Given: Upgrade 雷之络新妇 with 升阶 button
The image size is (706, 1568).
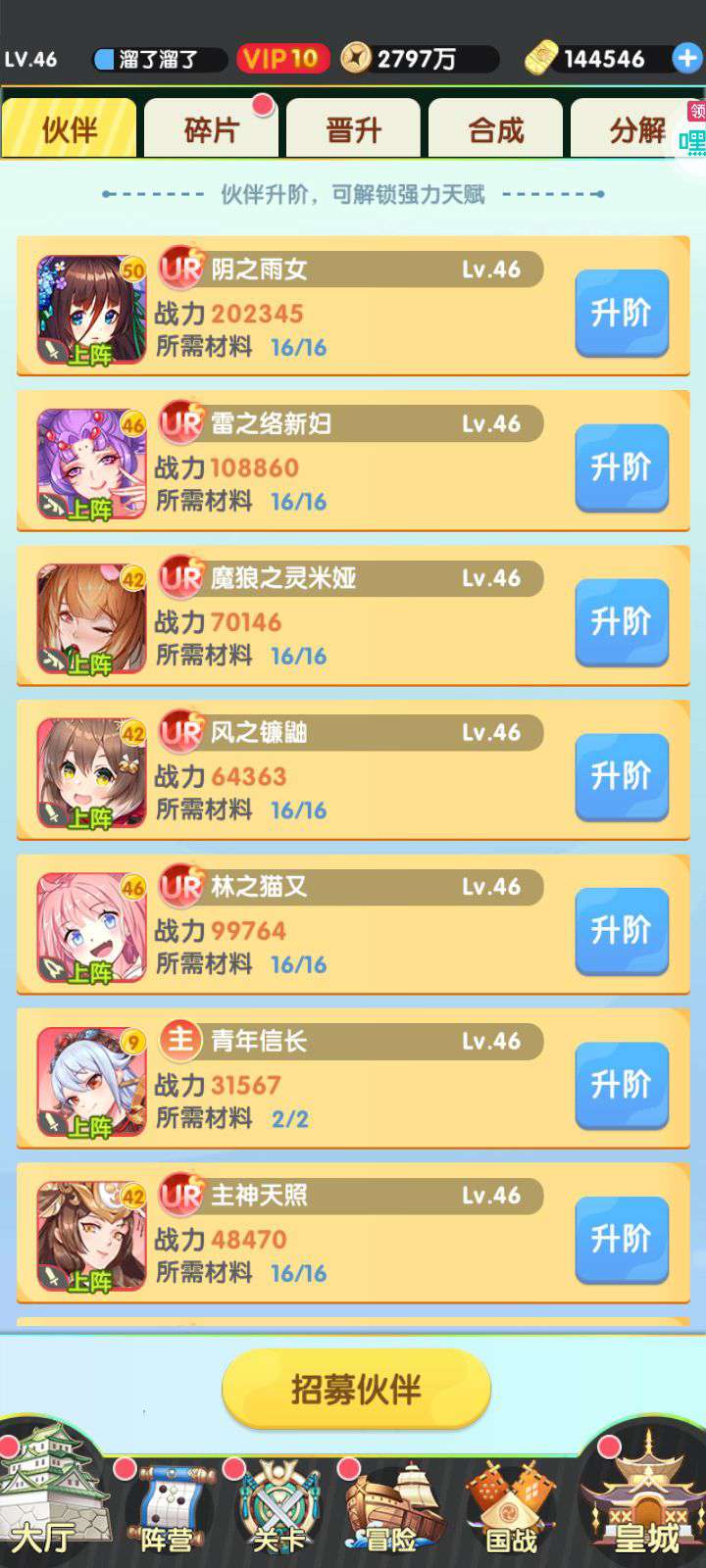Looking at the screenshot, I should pyautogui.click(x=622, y=467).
